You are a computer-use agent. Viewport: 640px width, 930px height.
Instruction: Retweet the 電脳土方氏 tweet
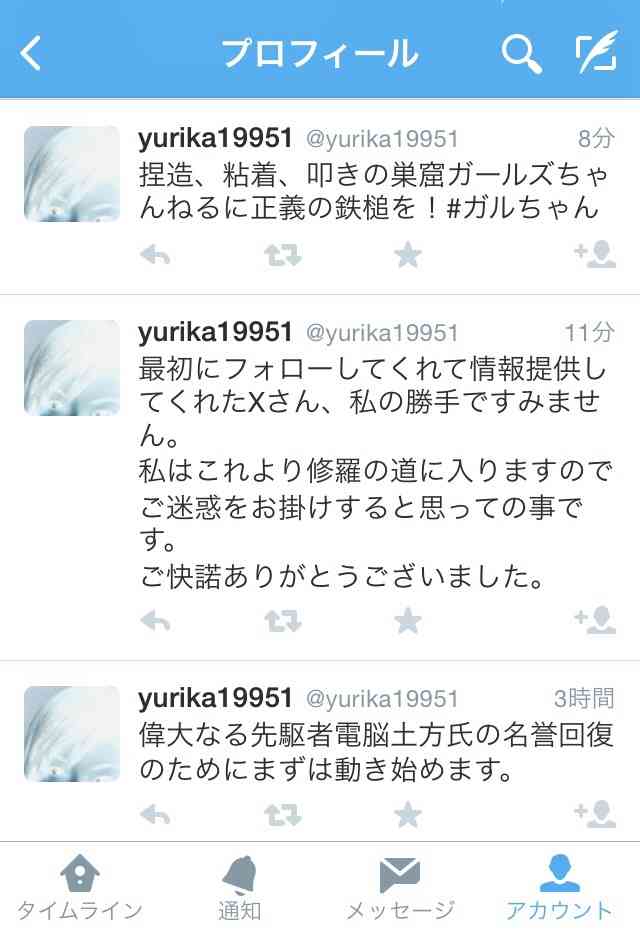(x=282, y=815)
